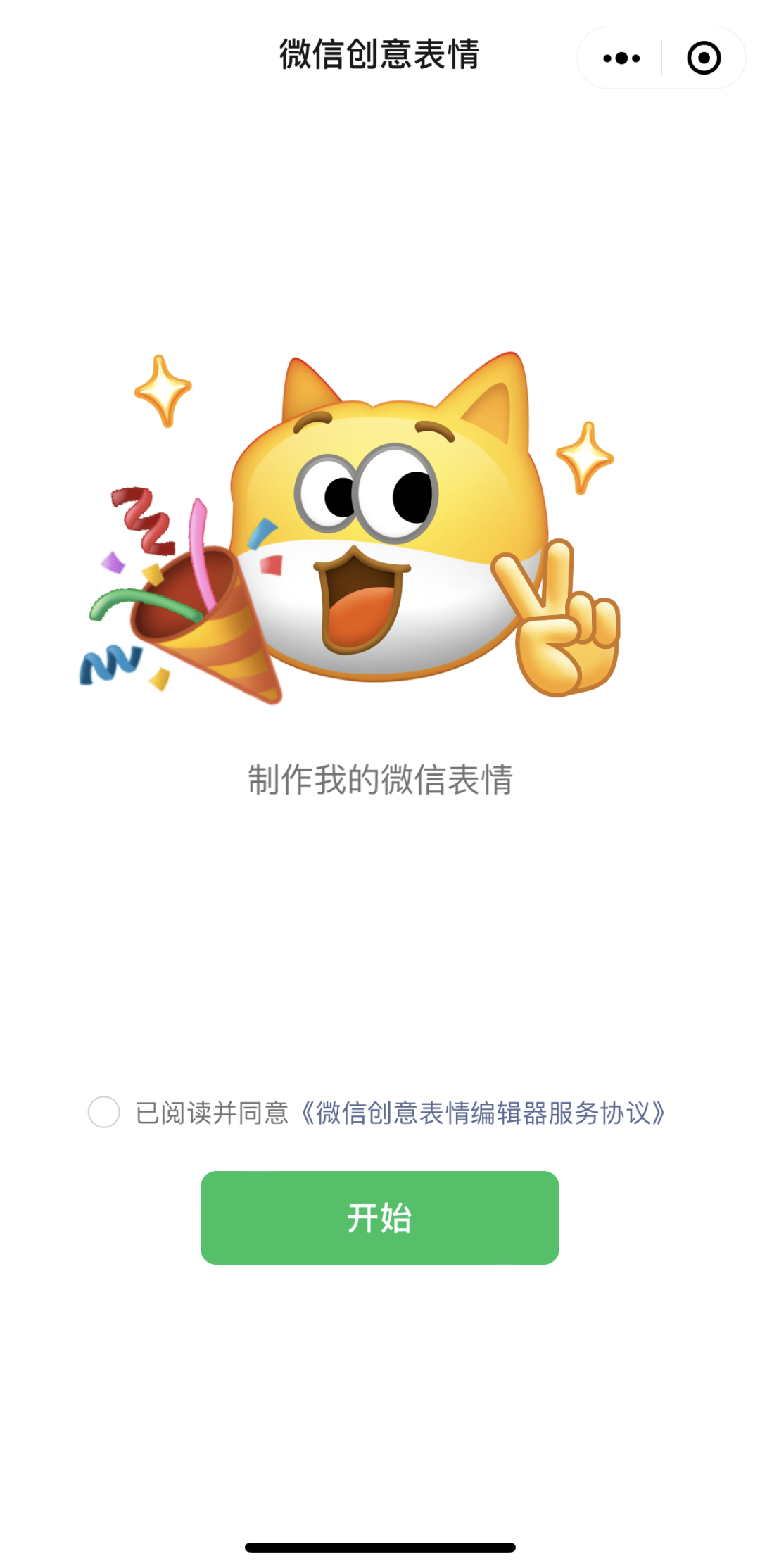This screenshot has width=760, height=1568.
Task: Tap the home indicator bar
Action: pos(380,1545)
